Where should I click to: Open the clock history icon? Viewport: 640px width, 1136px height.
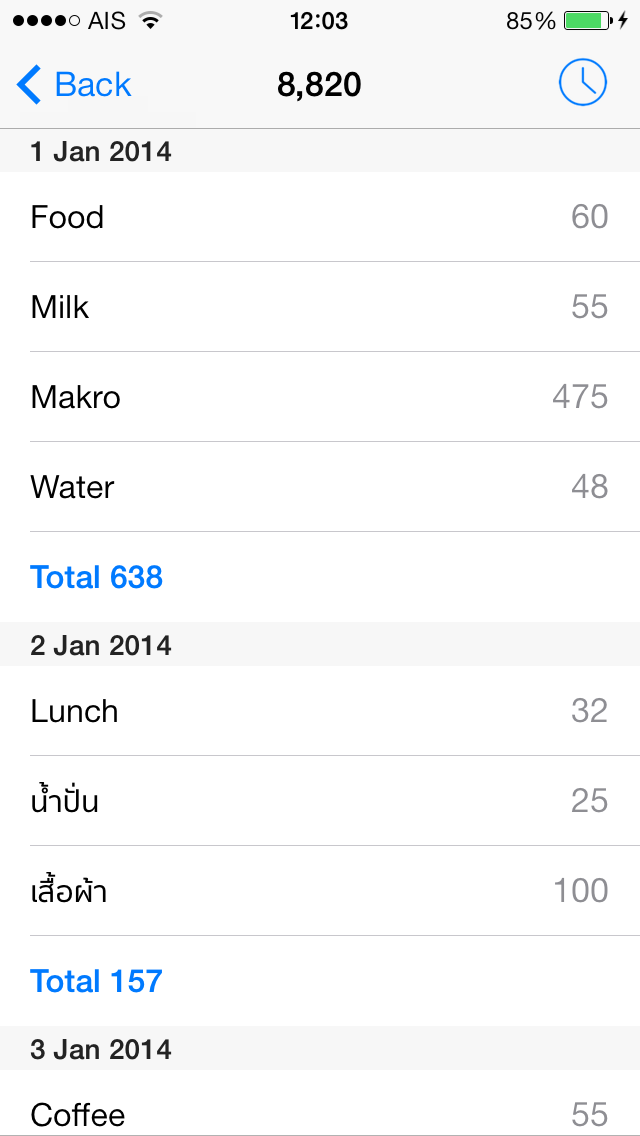click(582, 82)
